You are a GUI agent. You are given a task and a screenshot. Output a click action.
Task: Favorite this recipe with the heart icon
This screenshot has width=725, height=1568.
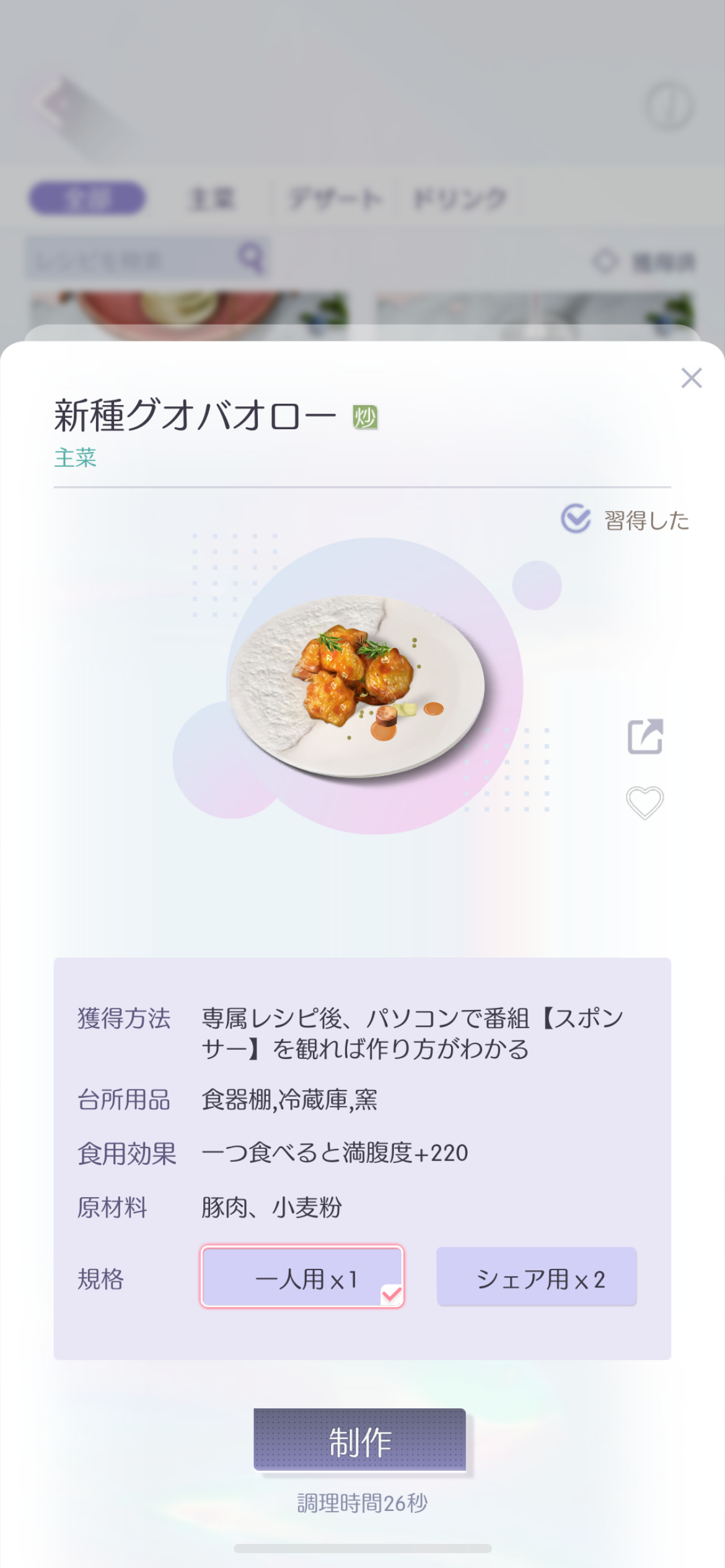click(644, 803)
